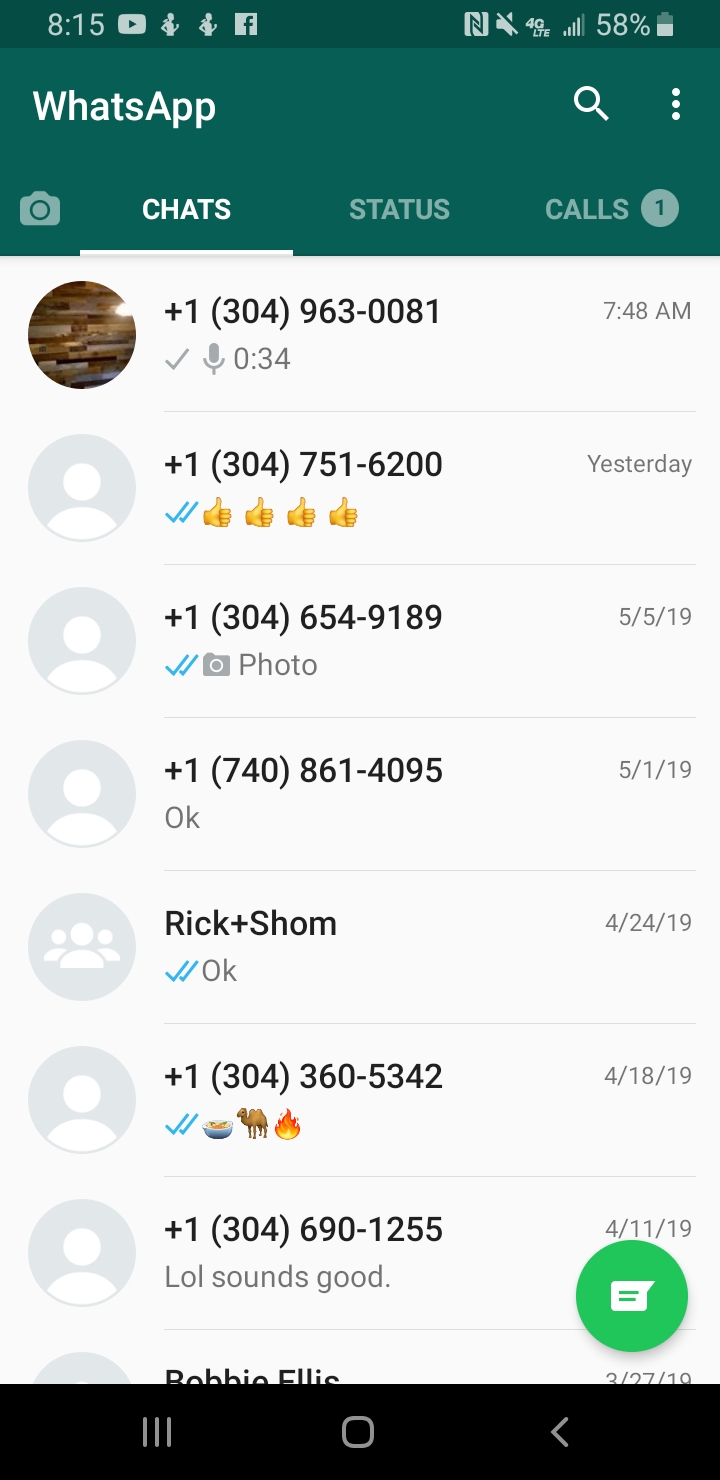
Task: Open chat with +1 (304) 360-5342
Action: click(400, 1100)
